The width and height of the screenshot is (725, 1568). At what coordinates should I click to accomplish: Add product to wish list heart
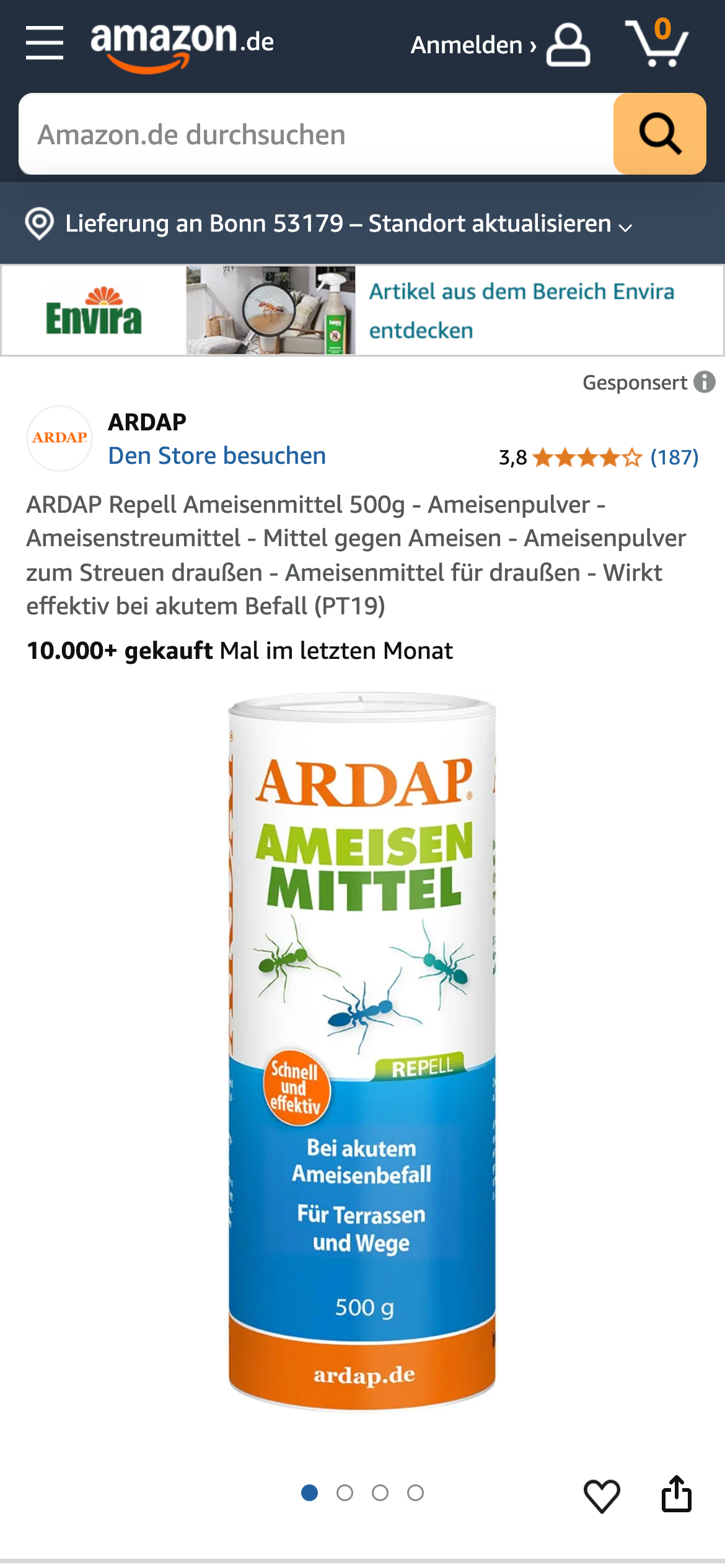coord(602,1496)
